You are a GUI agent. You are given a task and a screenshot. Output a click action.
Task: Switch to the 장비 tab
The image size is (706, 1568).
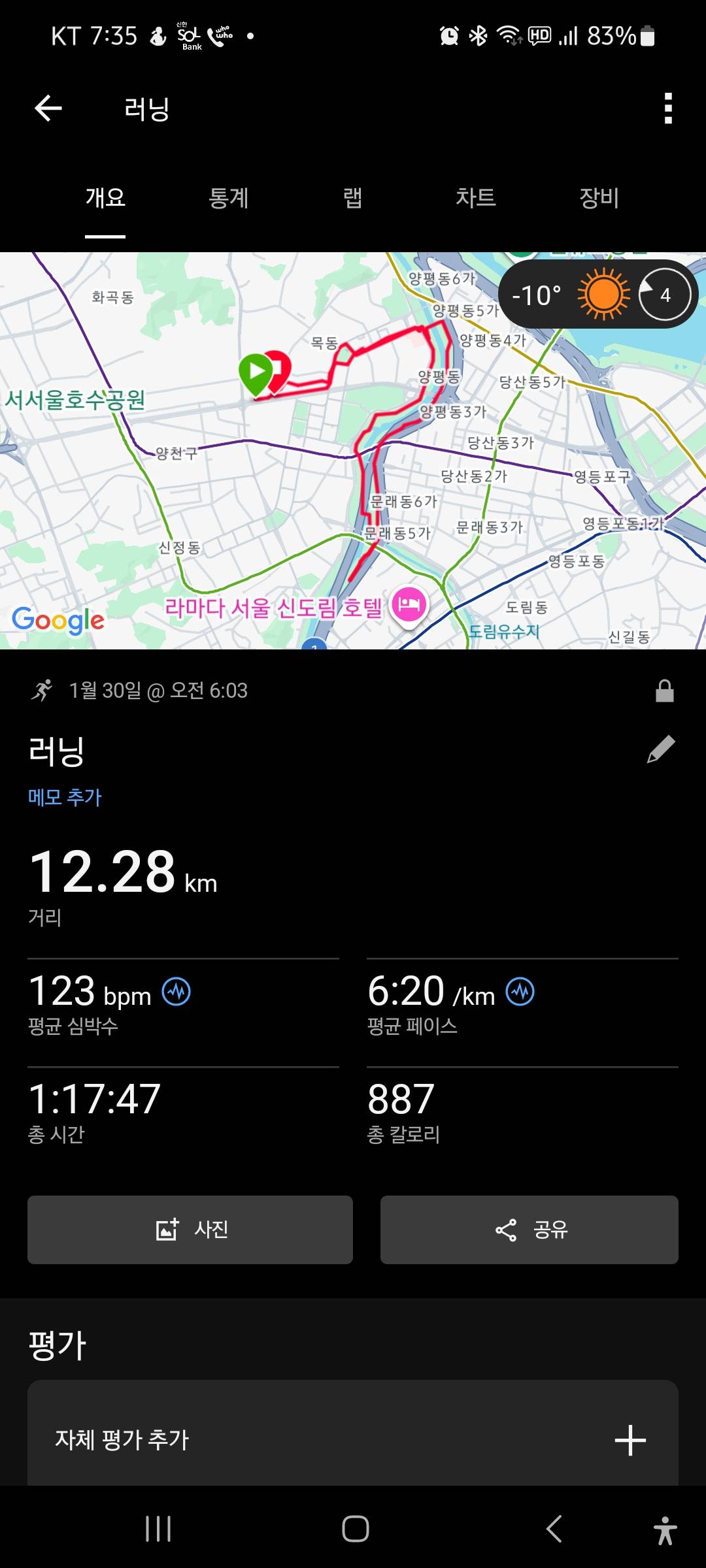tap(598, 199)
